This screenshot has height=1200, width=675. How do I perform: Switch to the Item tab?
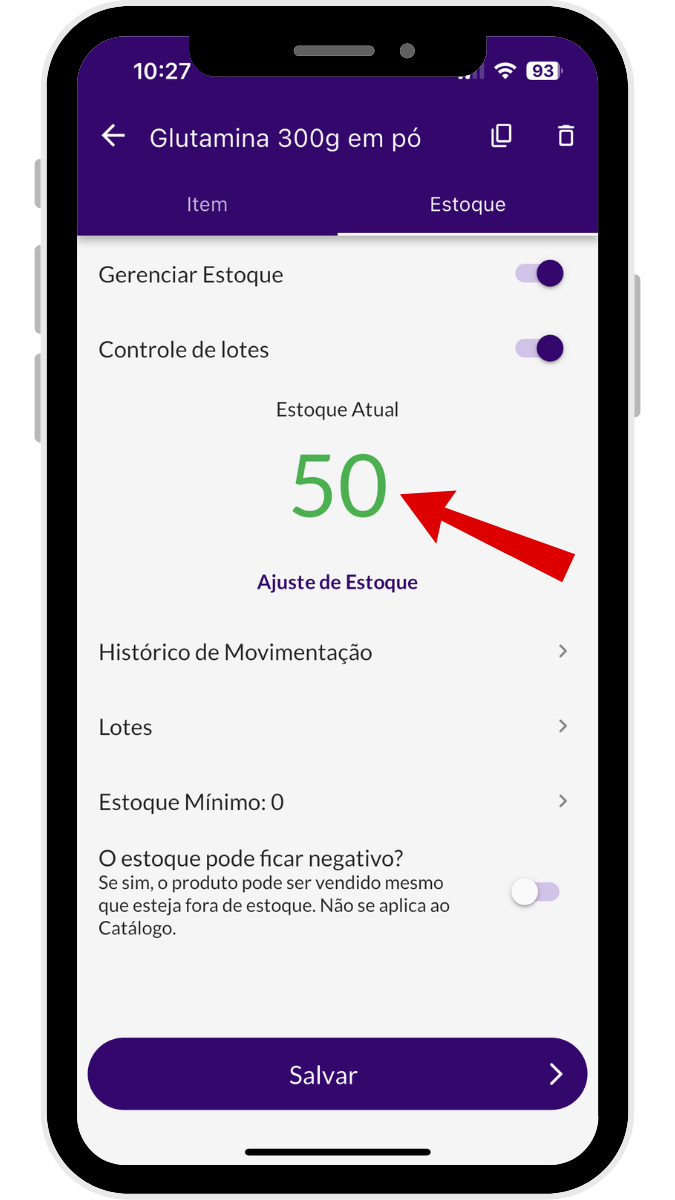(x=207, y=205)
